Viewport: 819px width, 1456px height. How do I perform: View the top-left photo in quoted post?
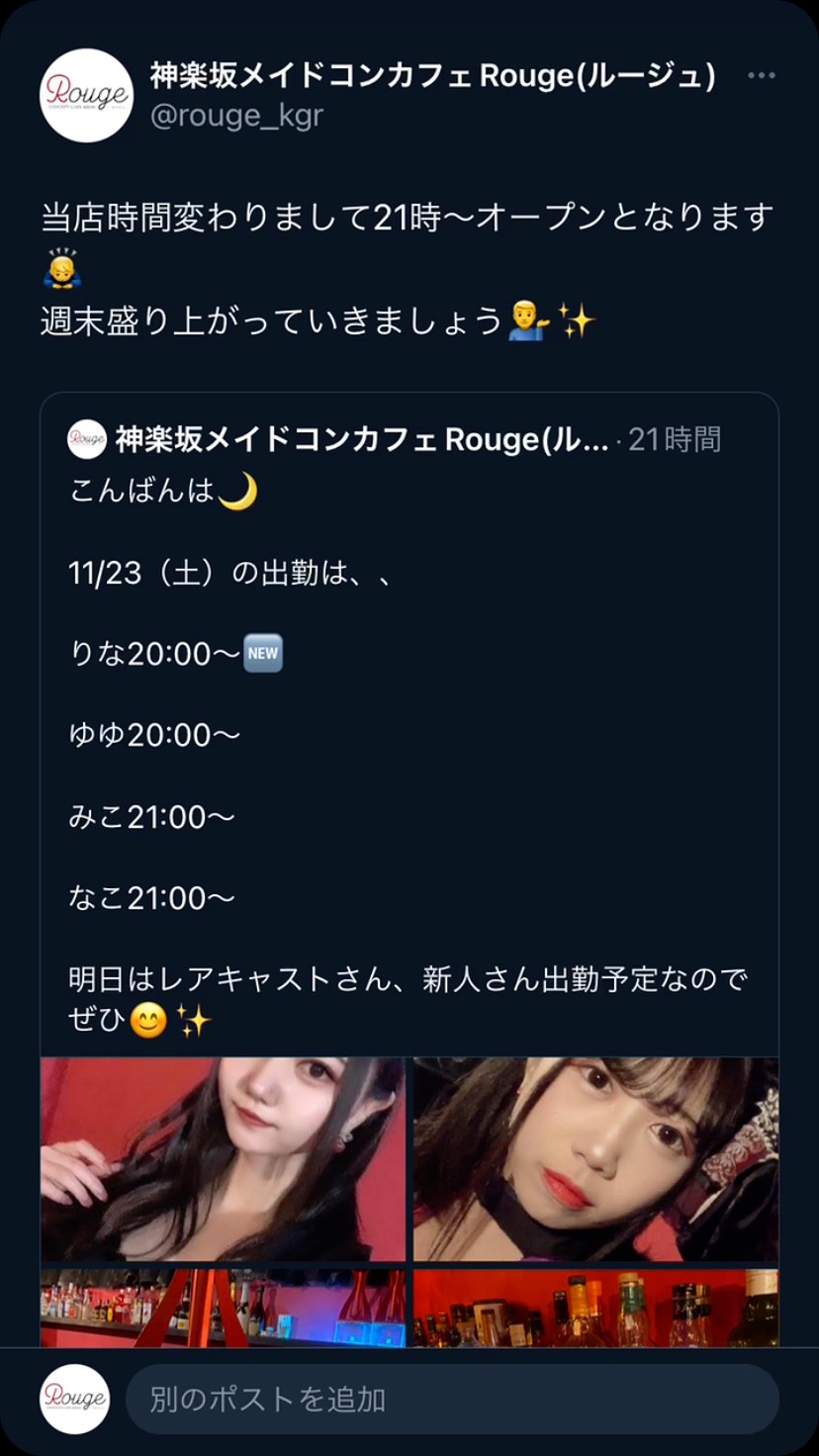click(x=223, y=1158)
